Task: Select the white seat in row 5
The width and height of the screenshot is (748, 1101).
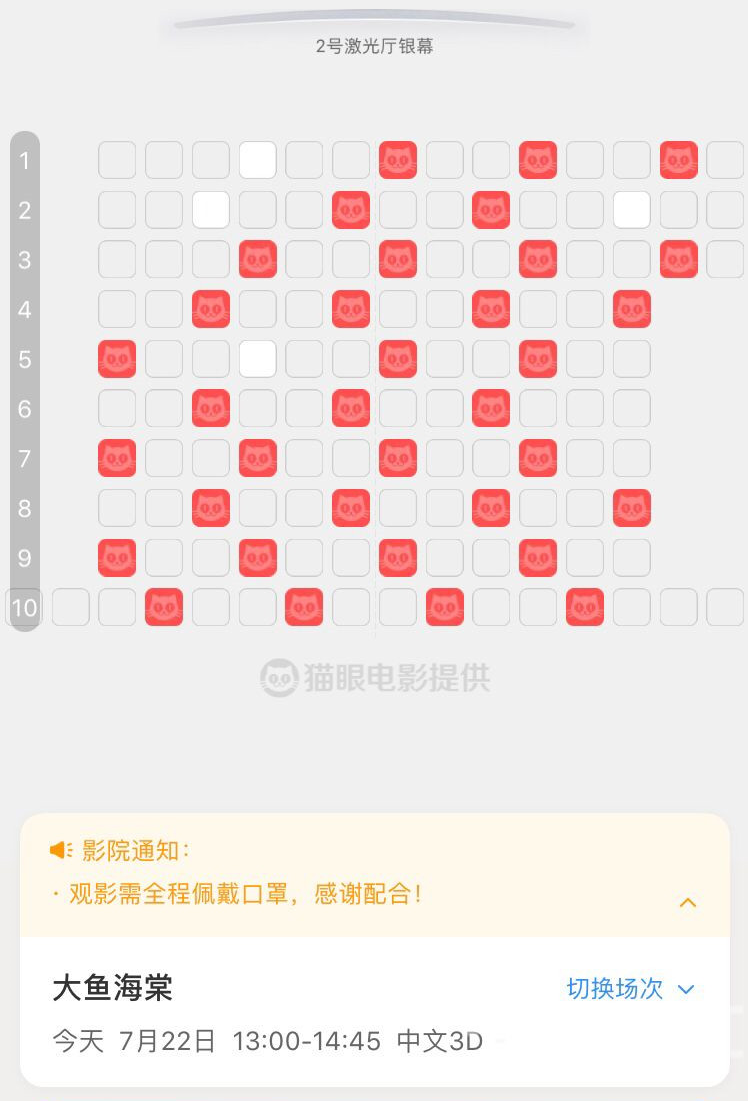Action: [258, 359]
